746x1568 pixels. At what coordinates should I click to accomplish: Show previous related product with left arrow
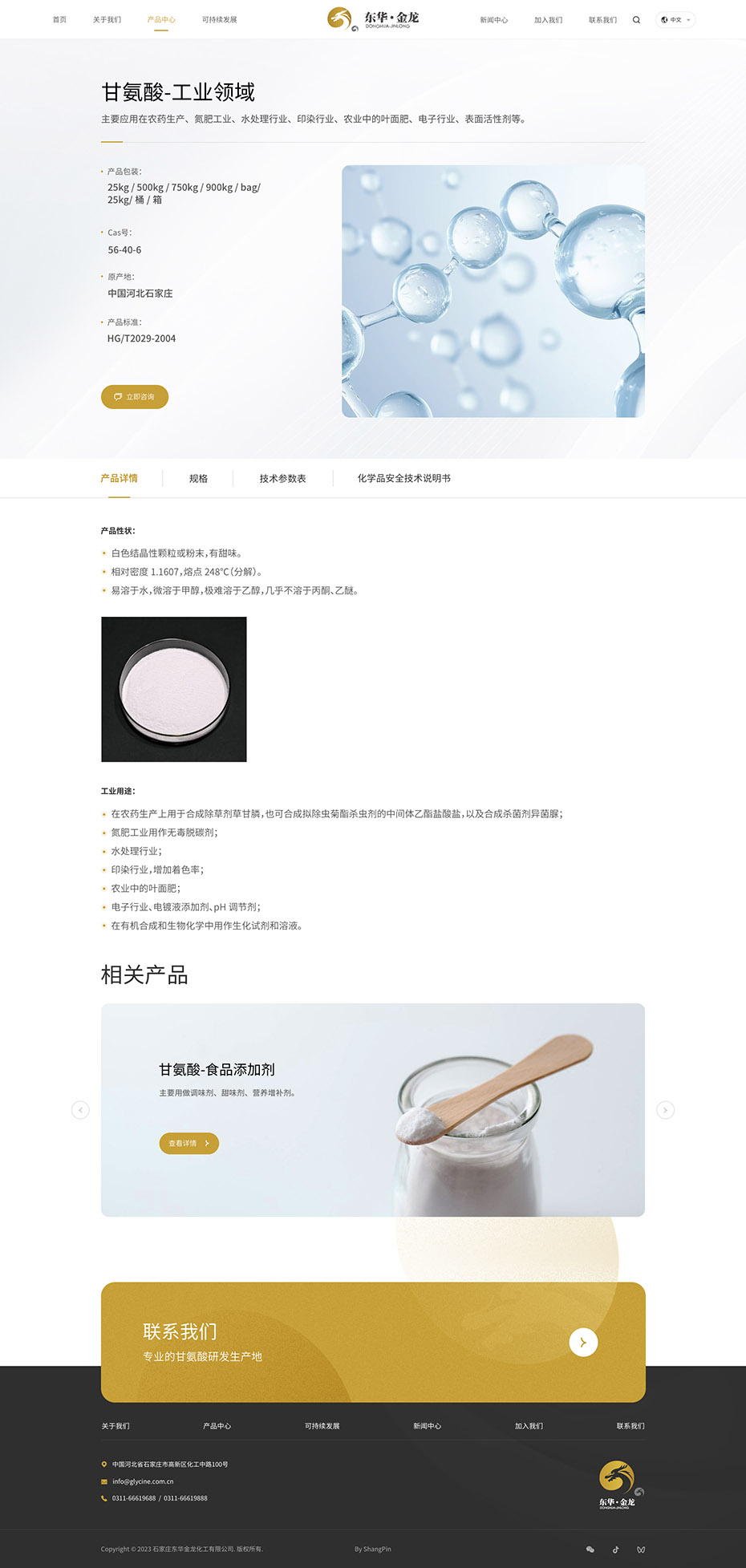point(80,1110)
